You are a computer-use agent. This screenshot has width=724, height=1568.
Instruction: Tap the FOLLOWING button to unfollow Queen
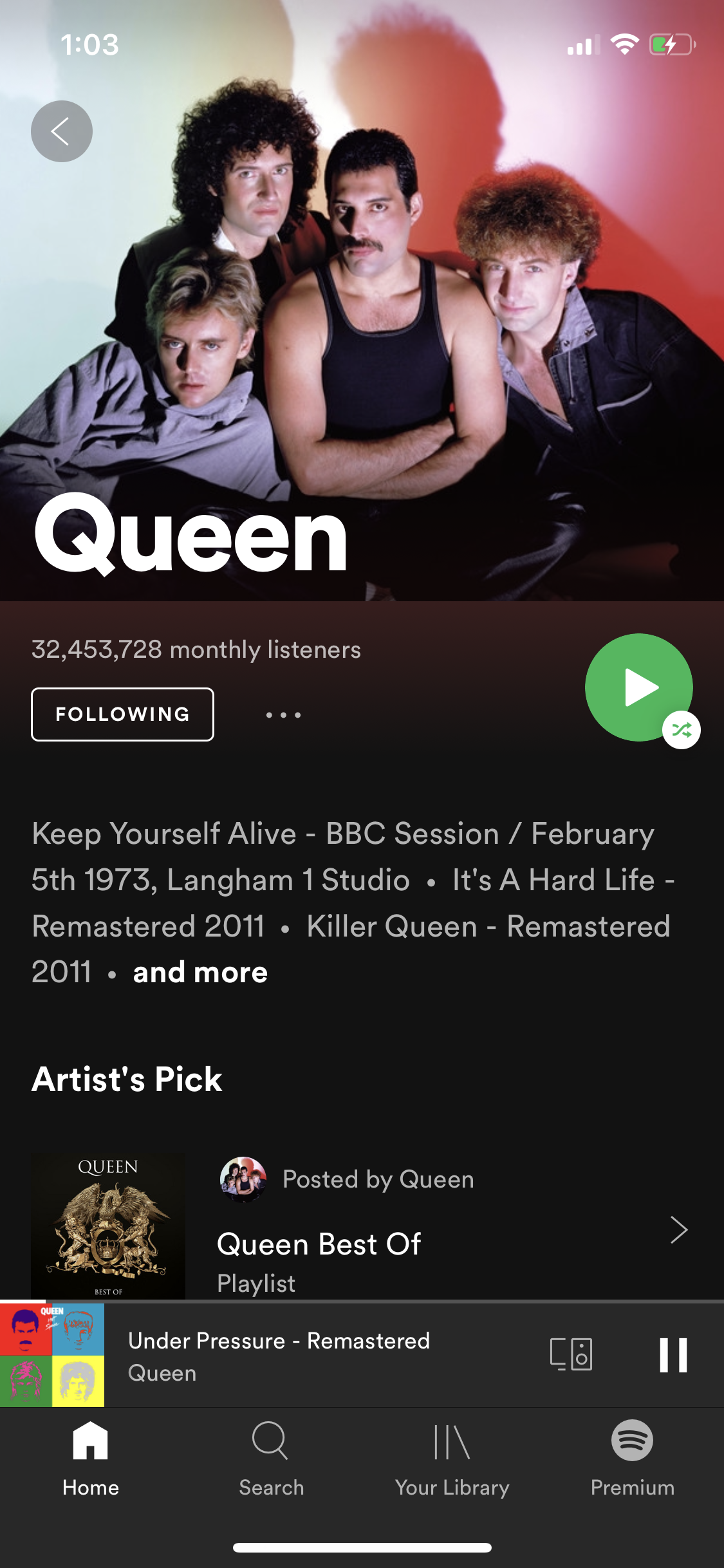pos(122,714)
